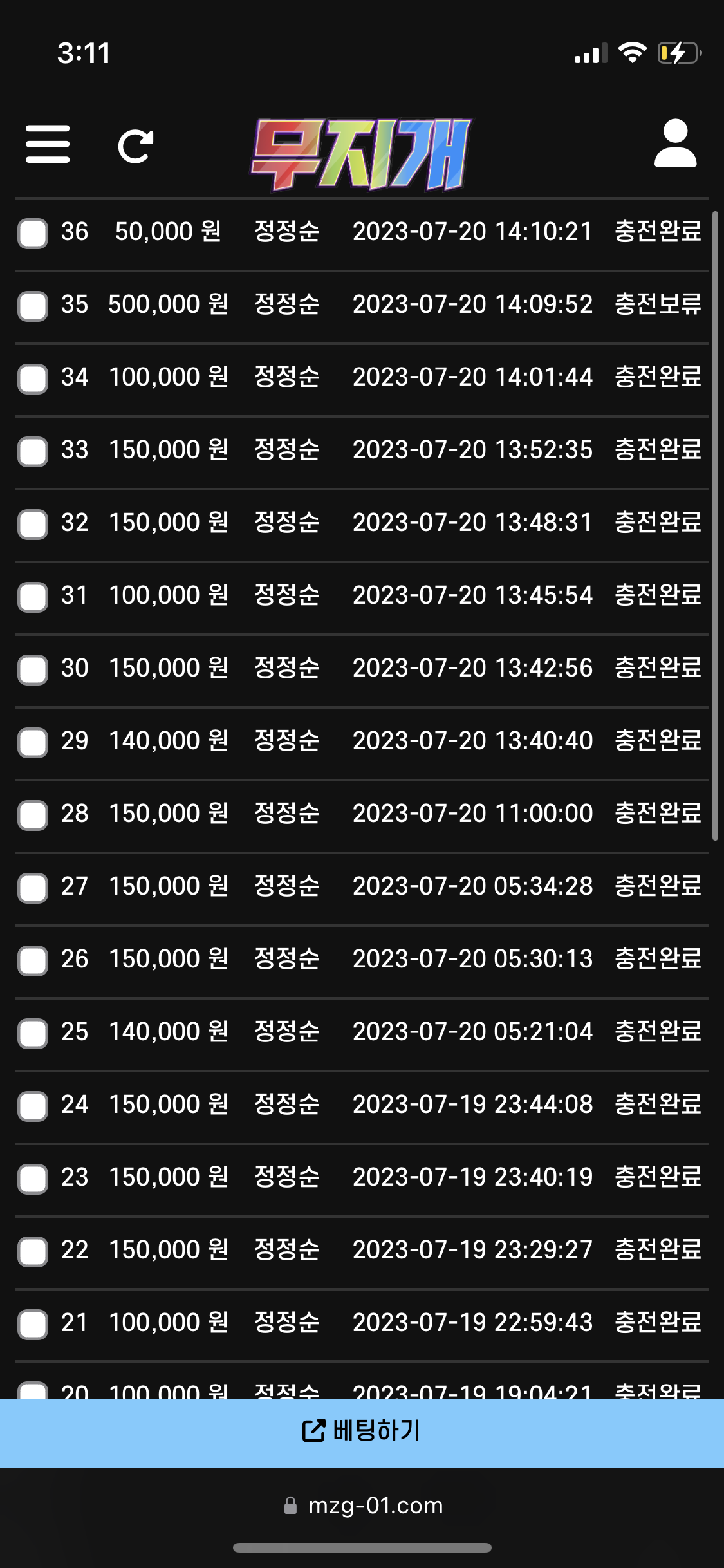Screen dimensions: 724x1568
Task: Tap the 베팅하기 button
Action: pyautogui.click(x=362, y=1432)
